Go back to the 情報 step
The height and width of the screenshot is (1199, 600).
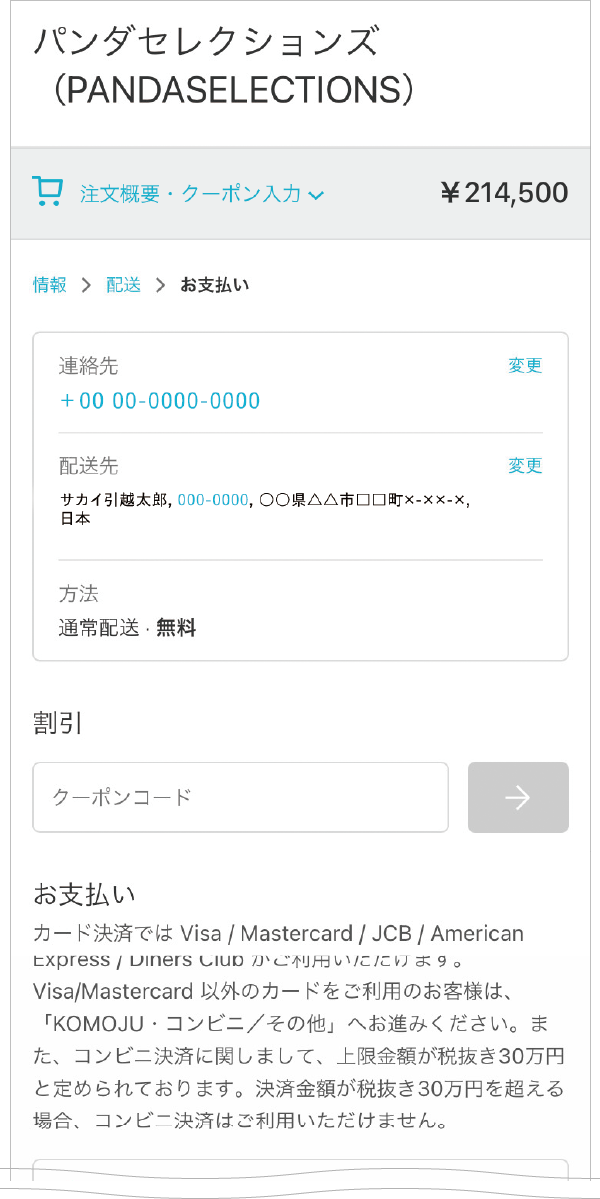tap(50, 286)
